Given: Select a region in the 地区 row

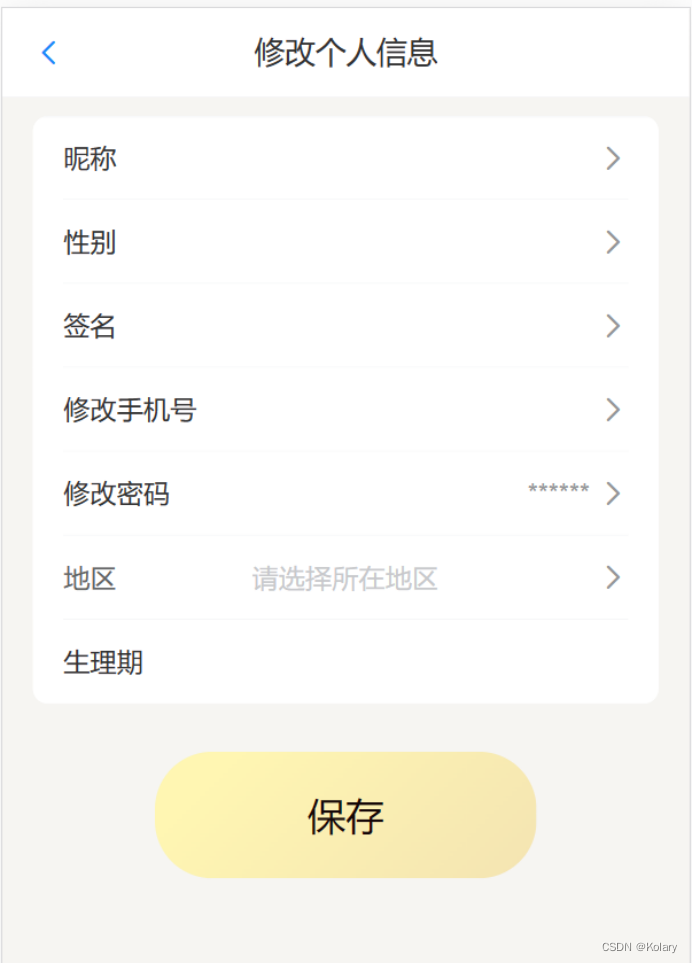Looking at the screenshot, I should click(345, 578).
